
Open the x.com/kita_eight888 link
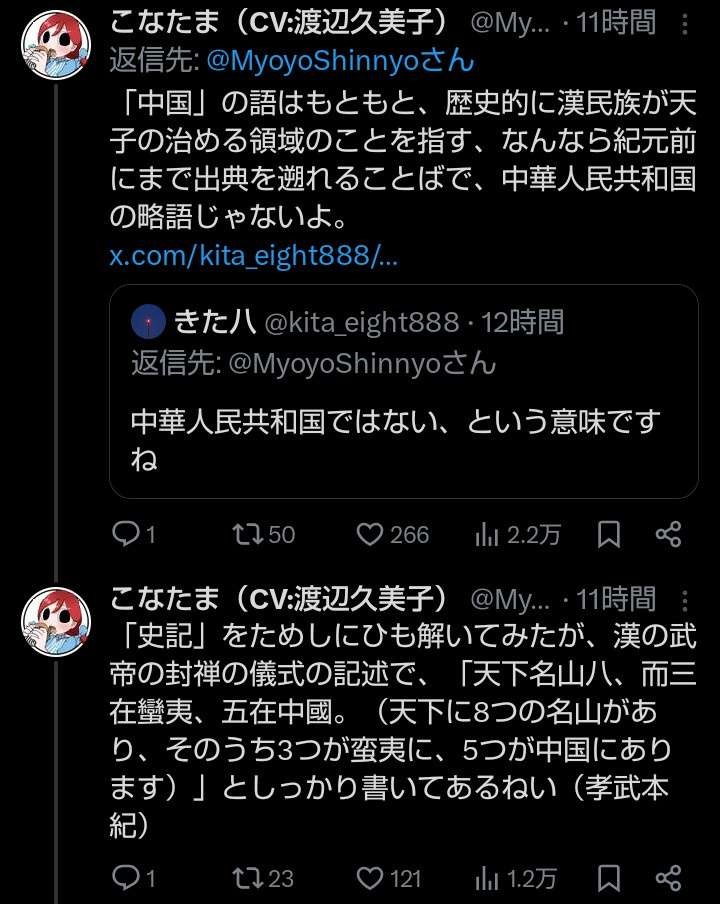(253, 256)
